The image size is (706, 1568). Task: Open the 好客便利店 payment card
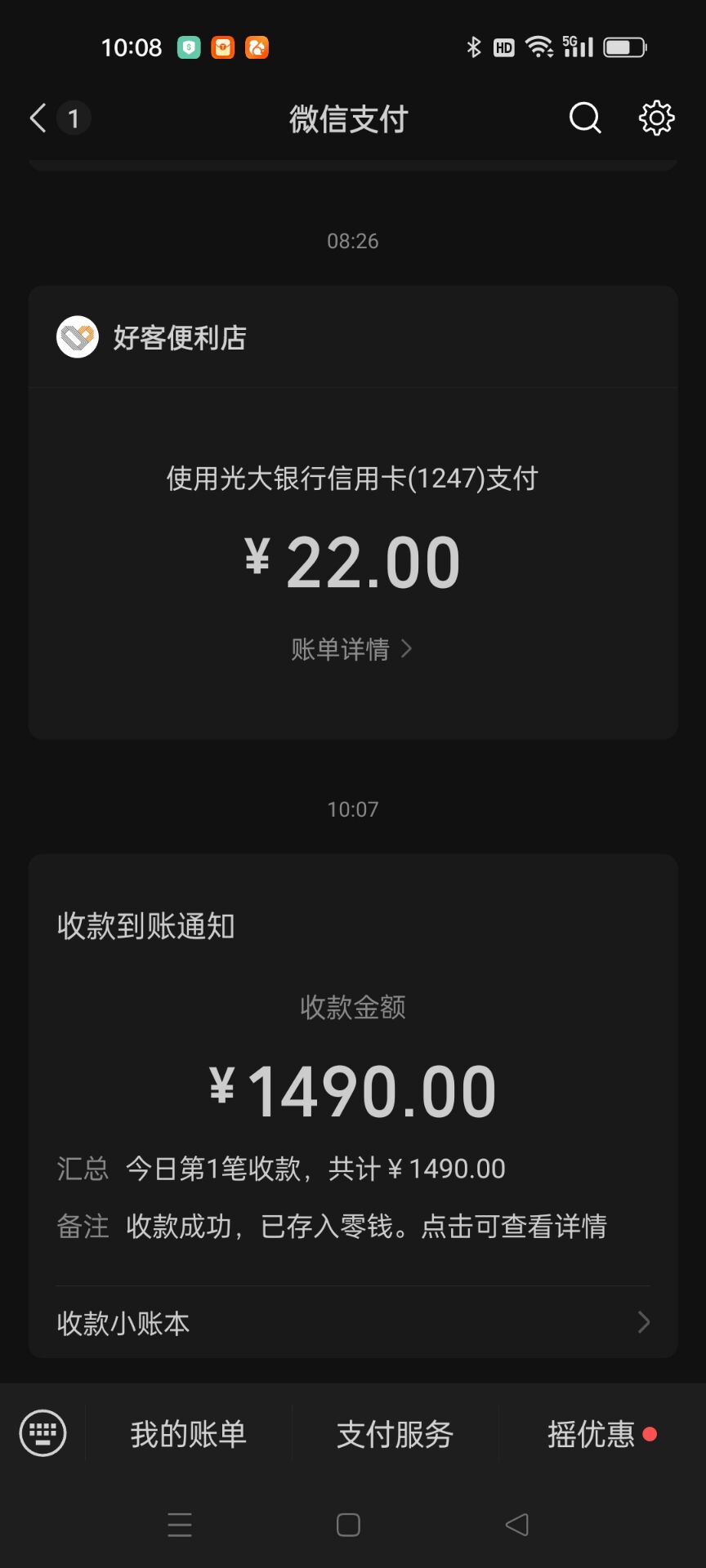(x=353, y=513)
